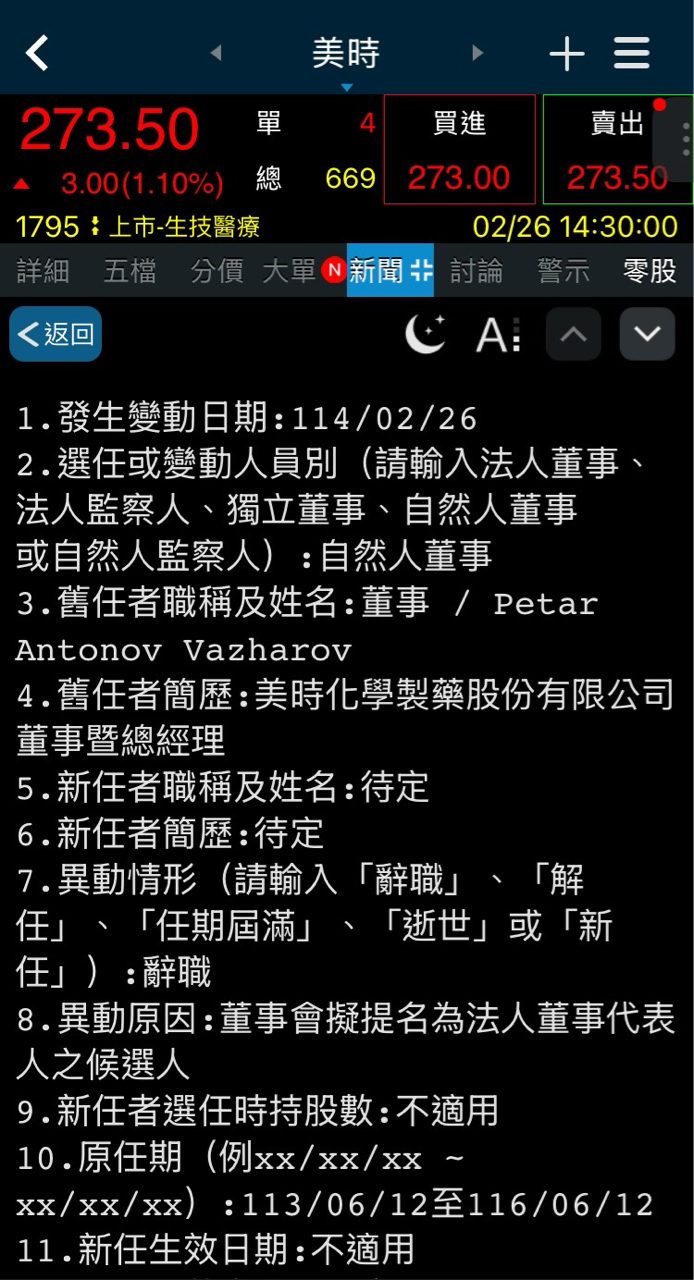
Task: Switch to the 五檔 tab
Action: point(130,270)
